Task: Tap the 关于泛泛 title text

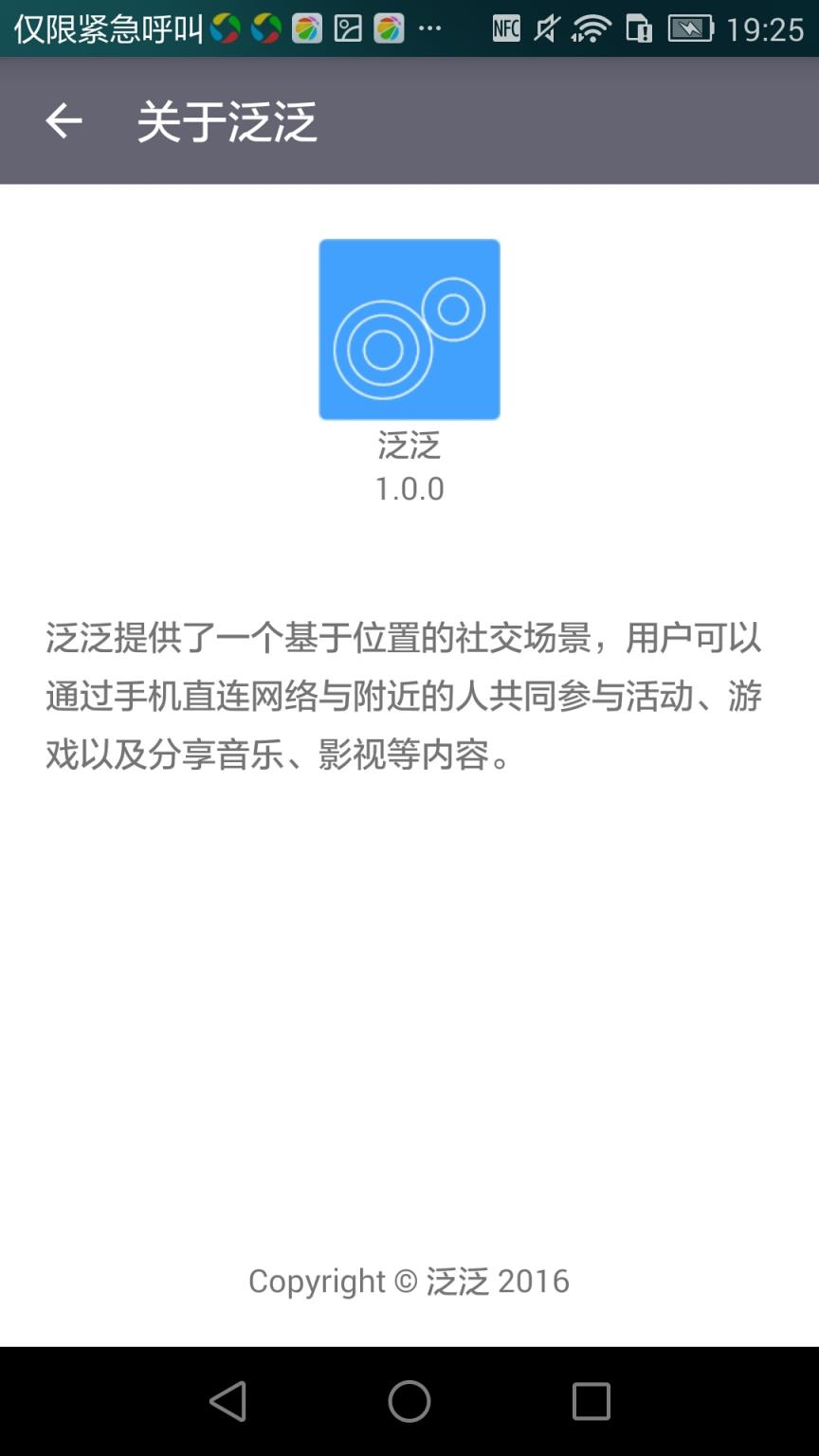Action: (227, 120)
